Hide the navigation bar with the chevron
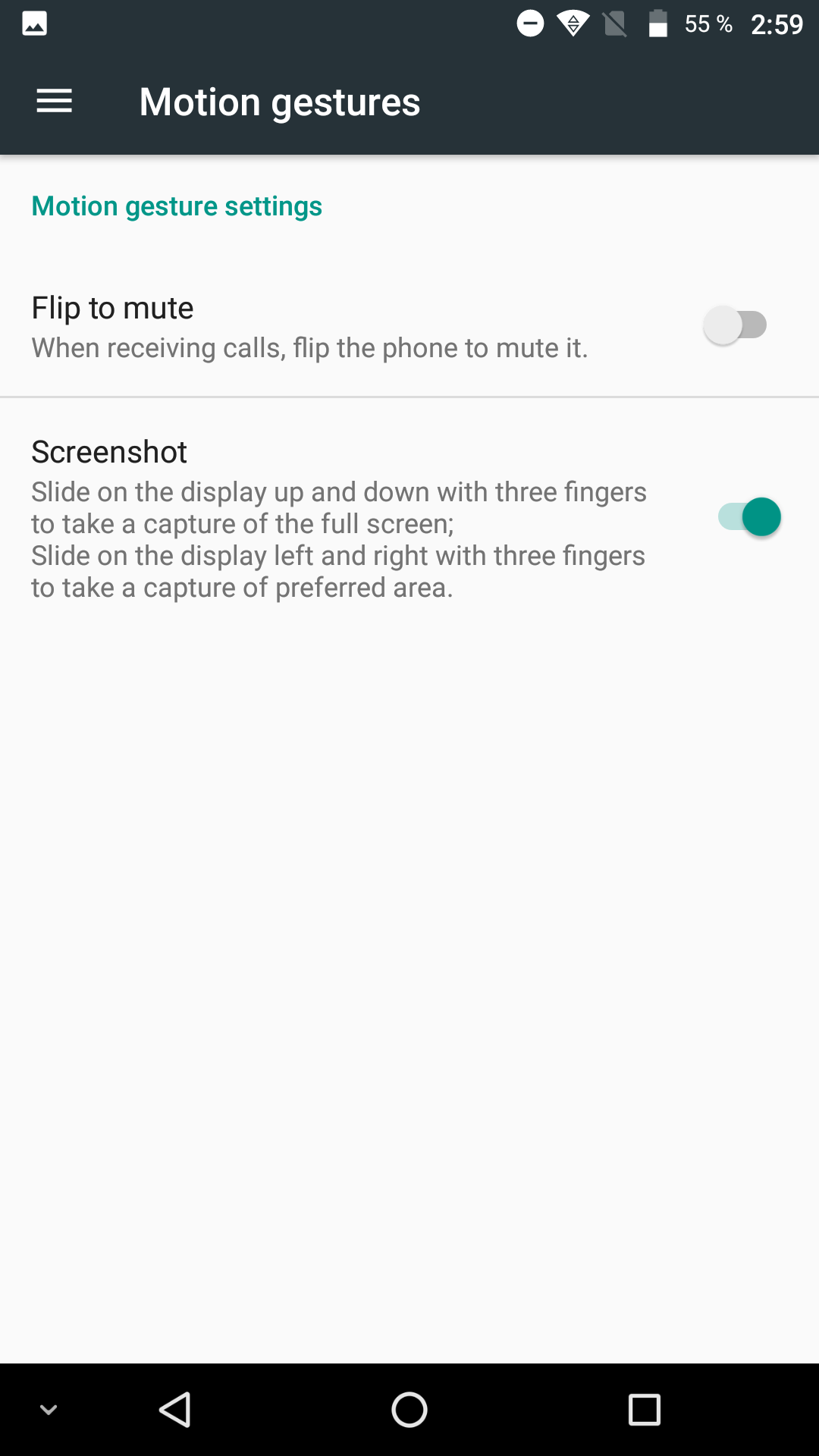819x1456 pixels. (49, 1410)
